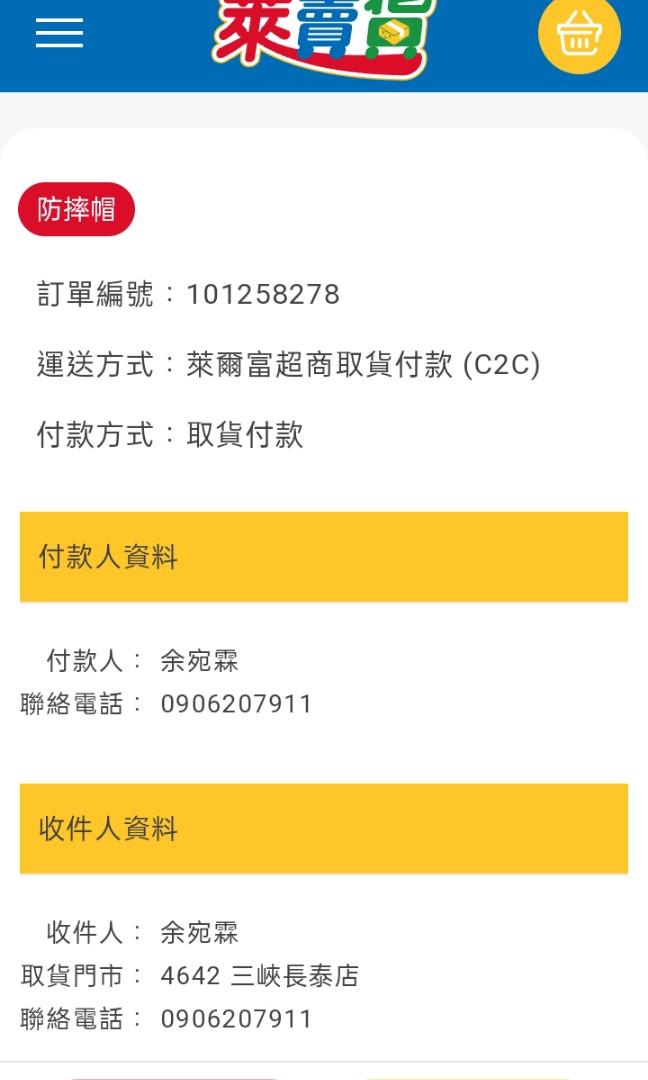Screen dimensions: 648x1080
Task: Open the shopping basket
Action: click(579, 32)
